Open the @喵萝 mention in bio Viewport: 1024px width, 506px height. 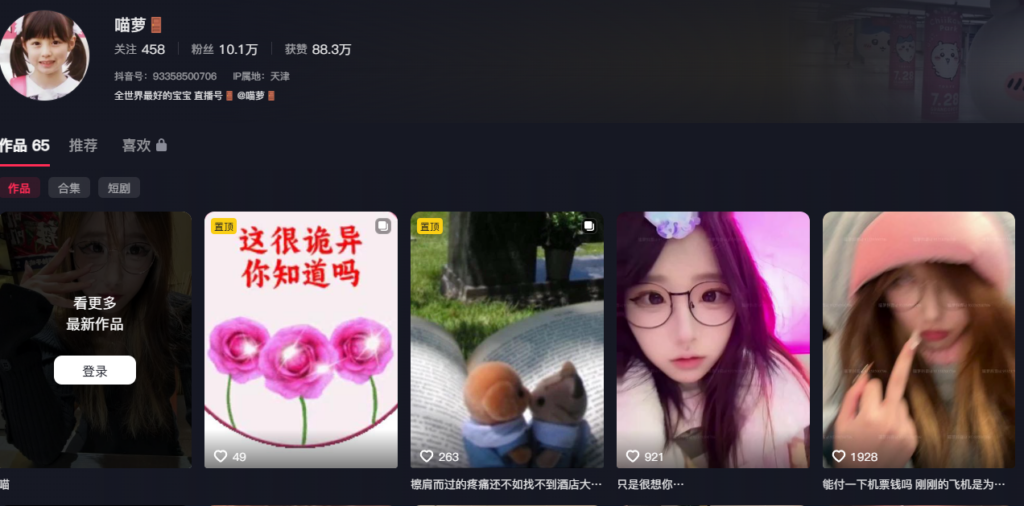point(252,96)
